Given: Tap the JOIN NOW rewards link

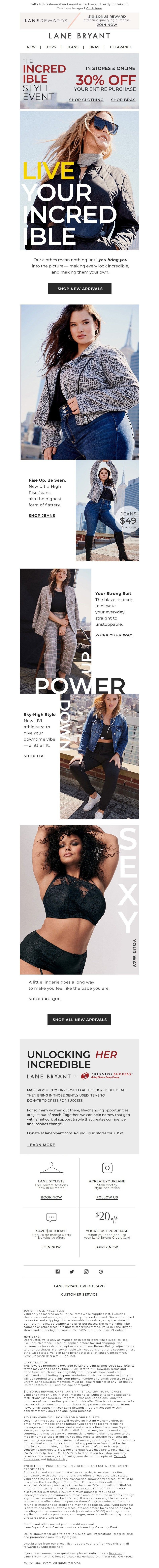Looking at the screenshot, I should coord(107,25).
